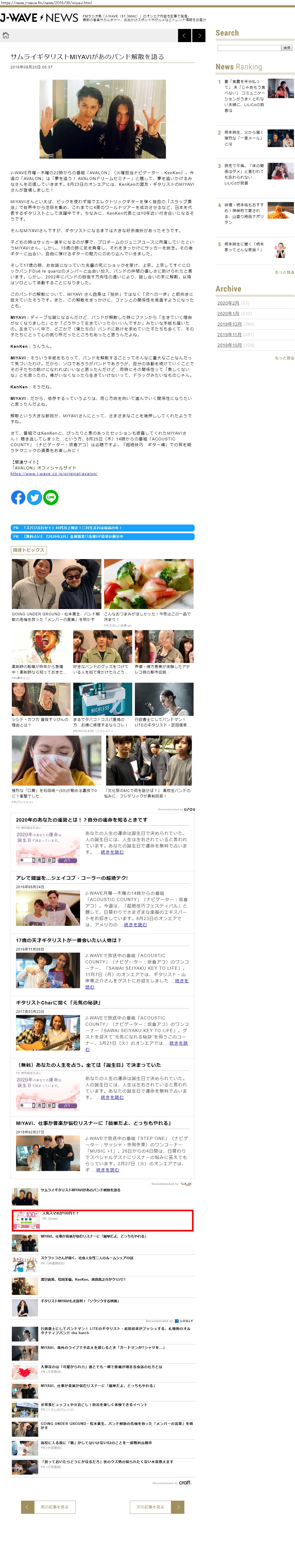Image resolution: width=295 pixels, height=1568 pixels.
Task: Share the article on Facebook
Action: [18, 497]
